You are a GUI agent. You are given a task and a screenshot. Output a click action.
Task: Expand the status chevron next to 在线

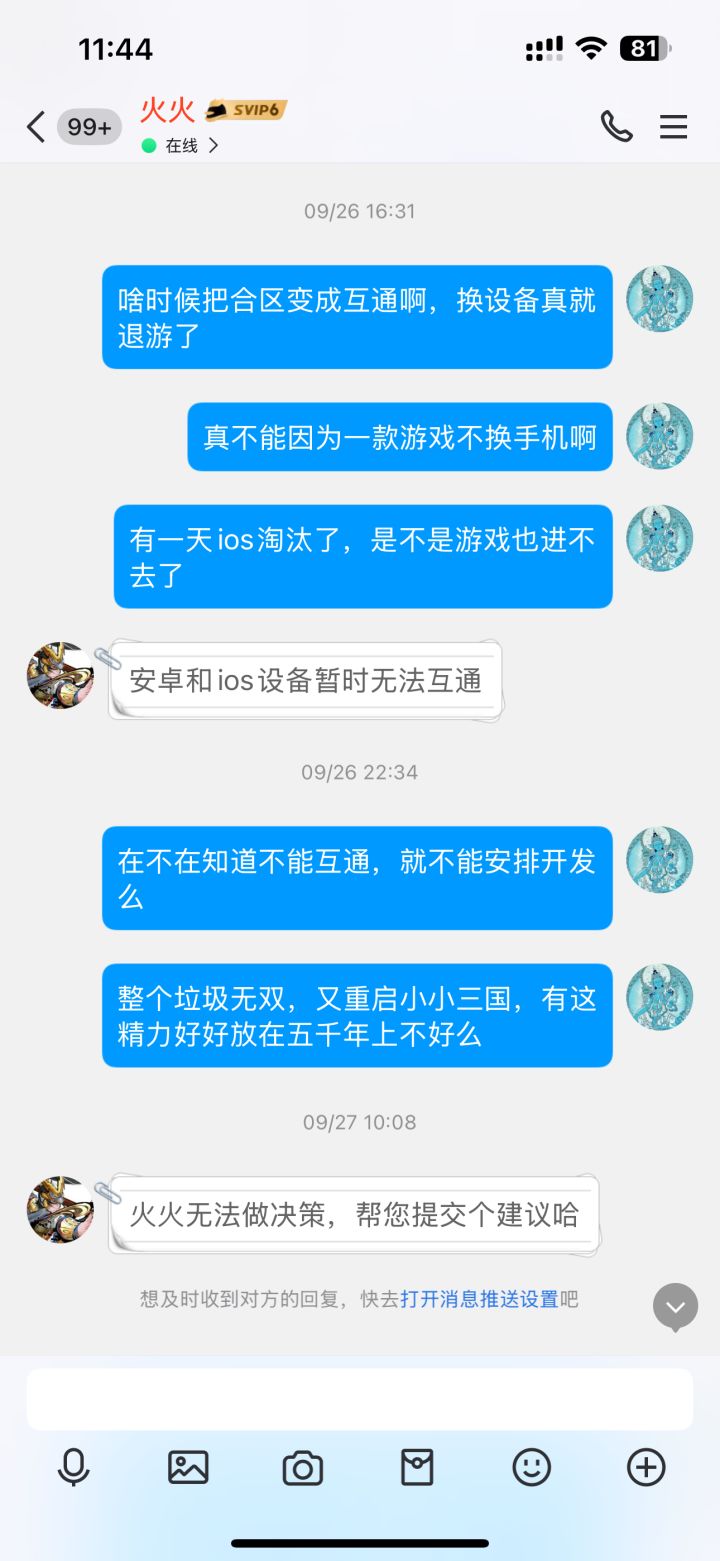point(213,144)
